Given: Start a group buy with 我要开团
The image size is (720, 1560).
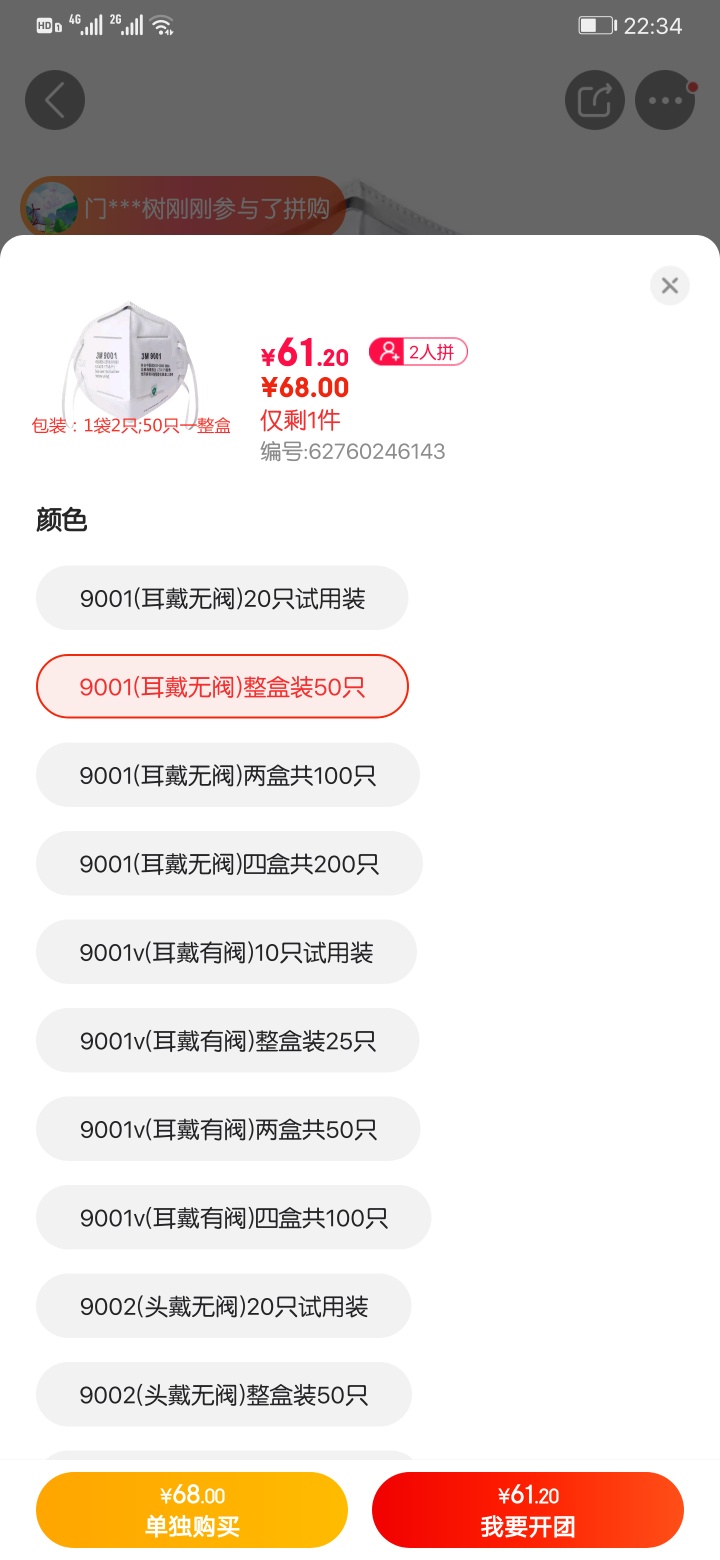Looking at the screenshot, I should click(528, 1510).
